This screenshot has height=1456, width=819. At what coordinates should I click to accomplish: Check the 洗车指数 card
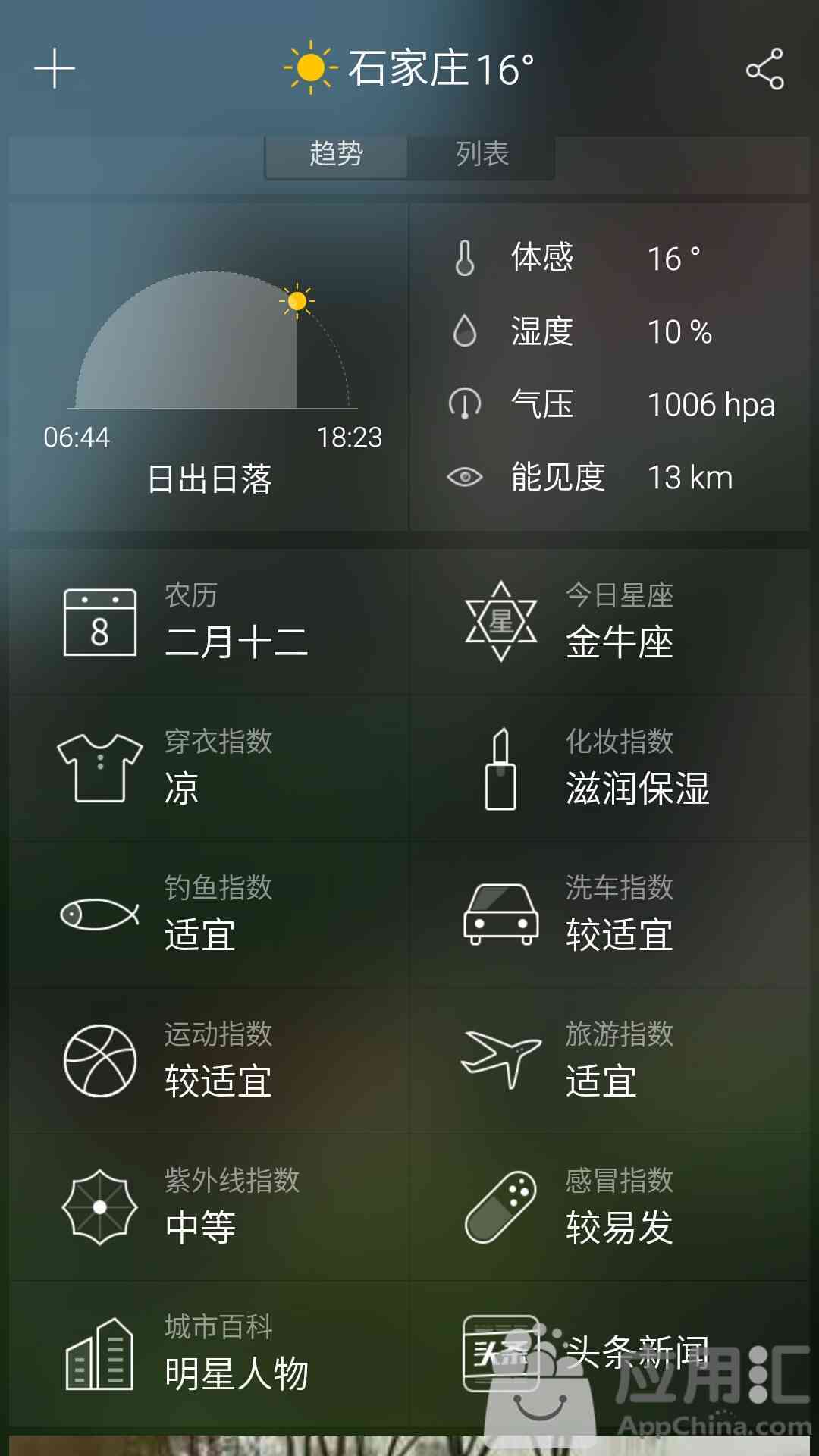pos(610,914)
